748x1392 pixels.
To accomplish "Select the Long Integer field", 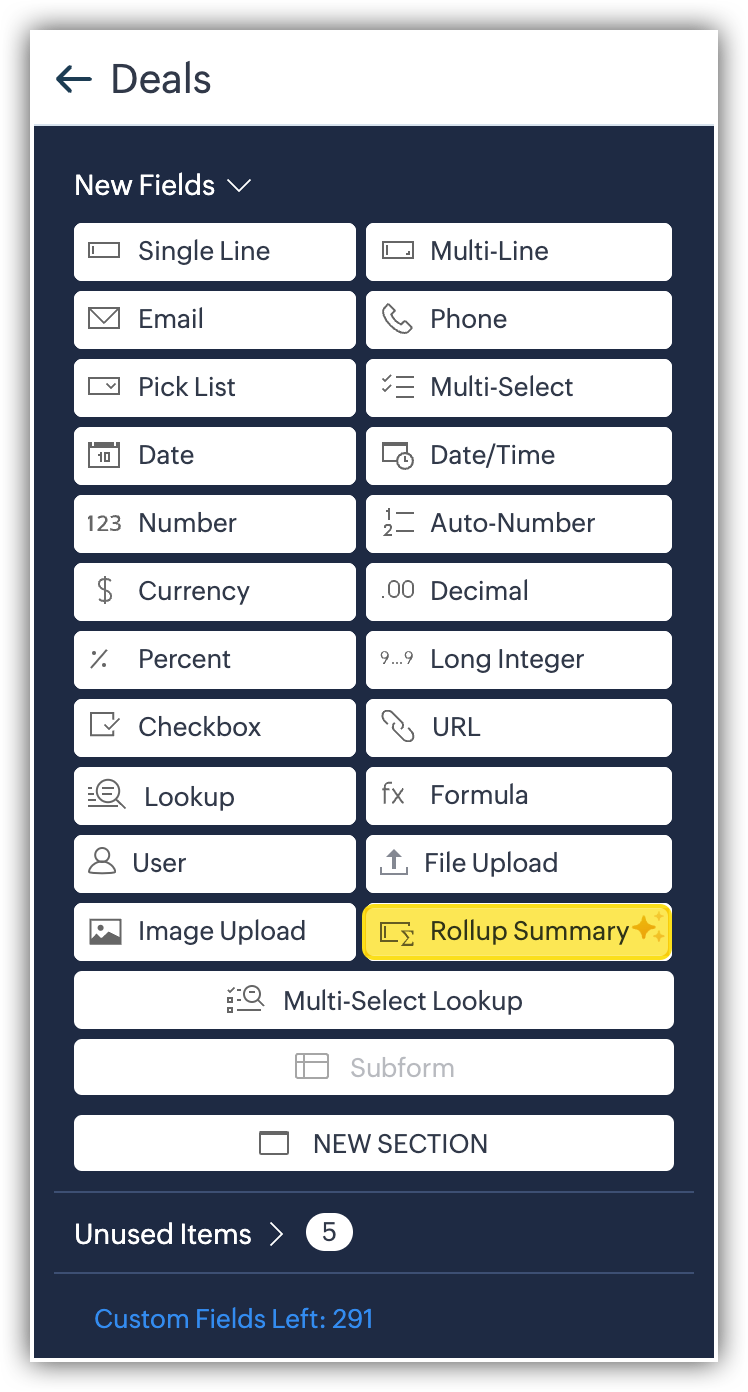I will [x=518, y=659].
